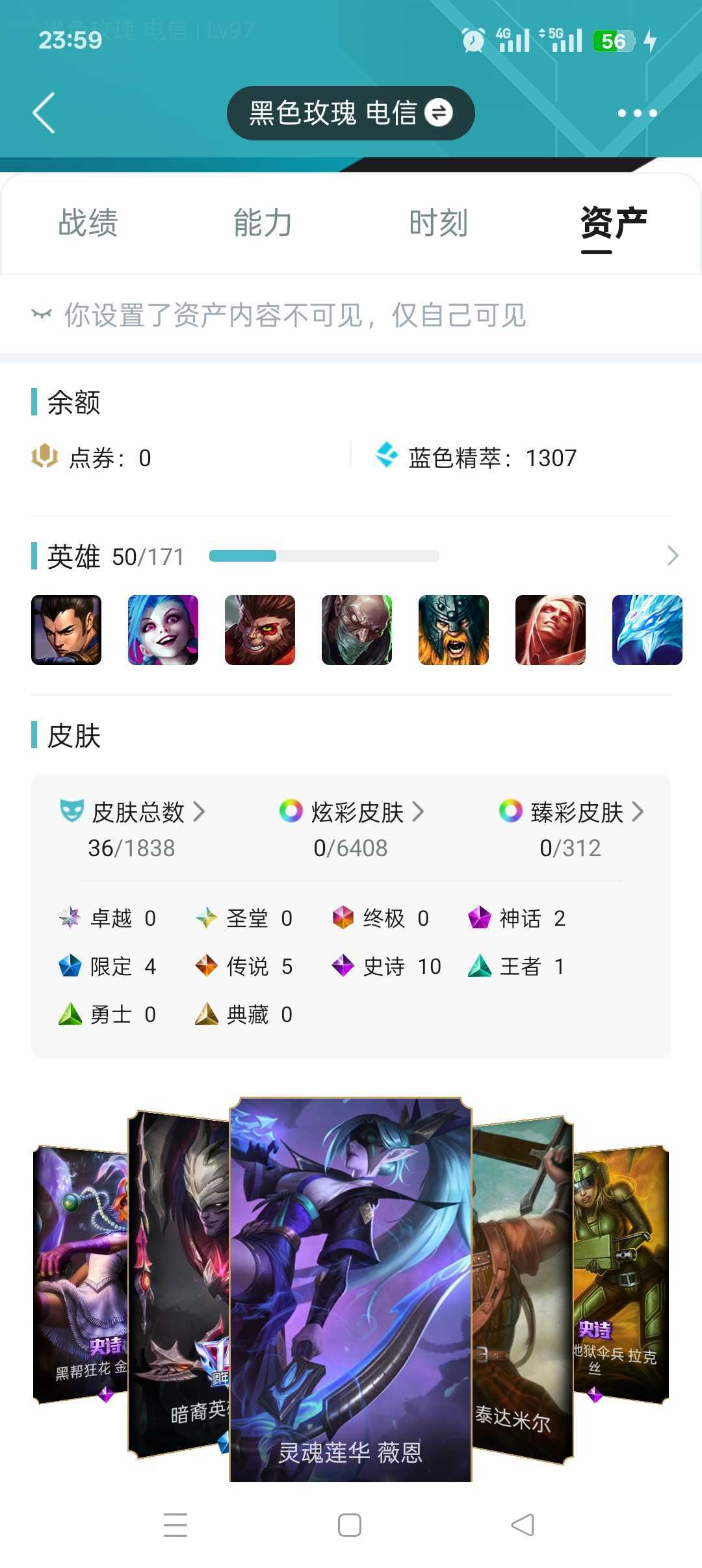The width and height of the screenshot is (702, 1568).
Task: Open system recent apps menu
Action: [x=175, y=1524]
